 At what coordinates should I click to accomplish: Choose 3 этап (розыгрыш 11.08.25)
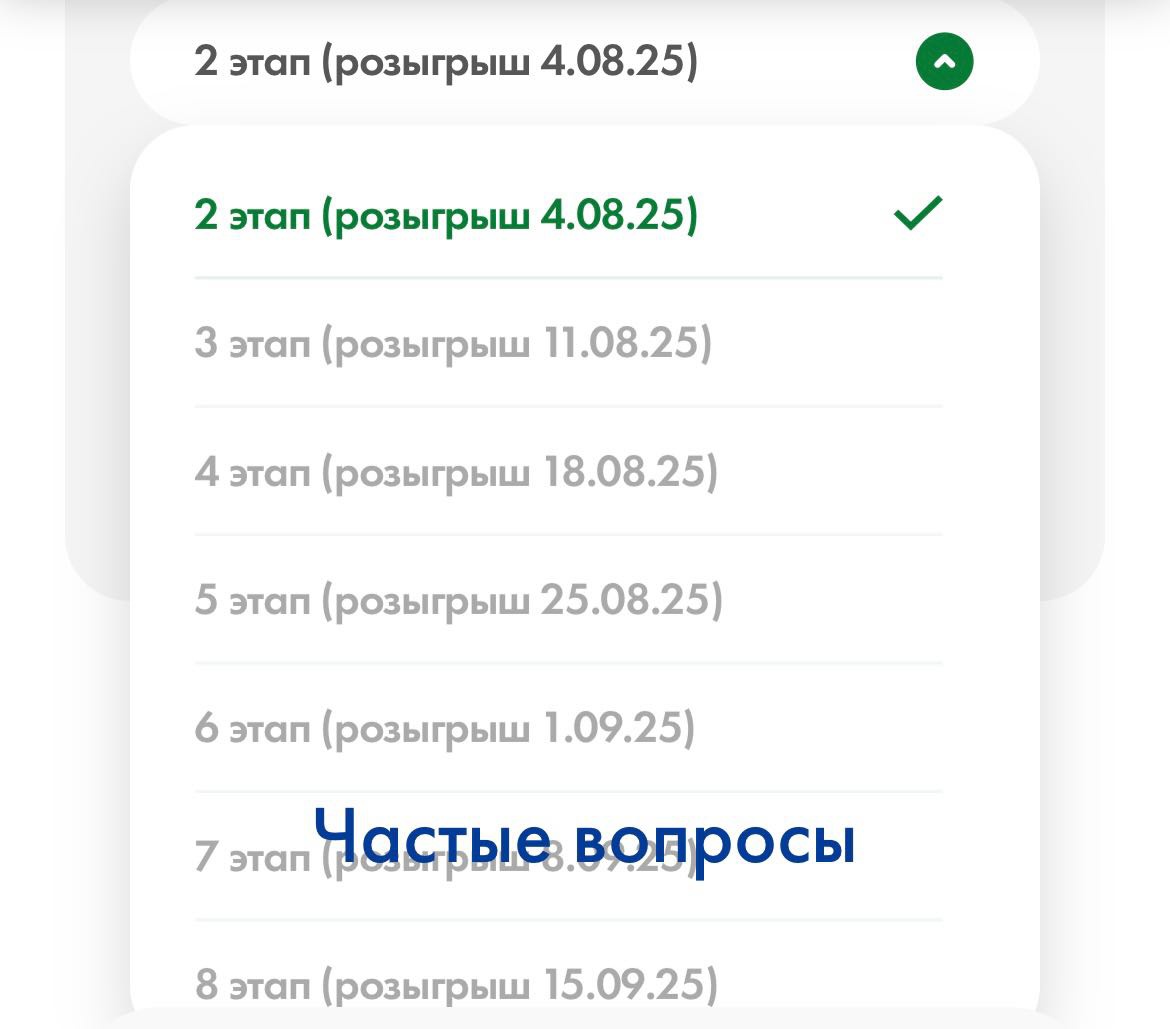tap(453, 344)
